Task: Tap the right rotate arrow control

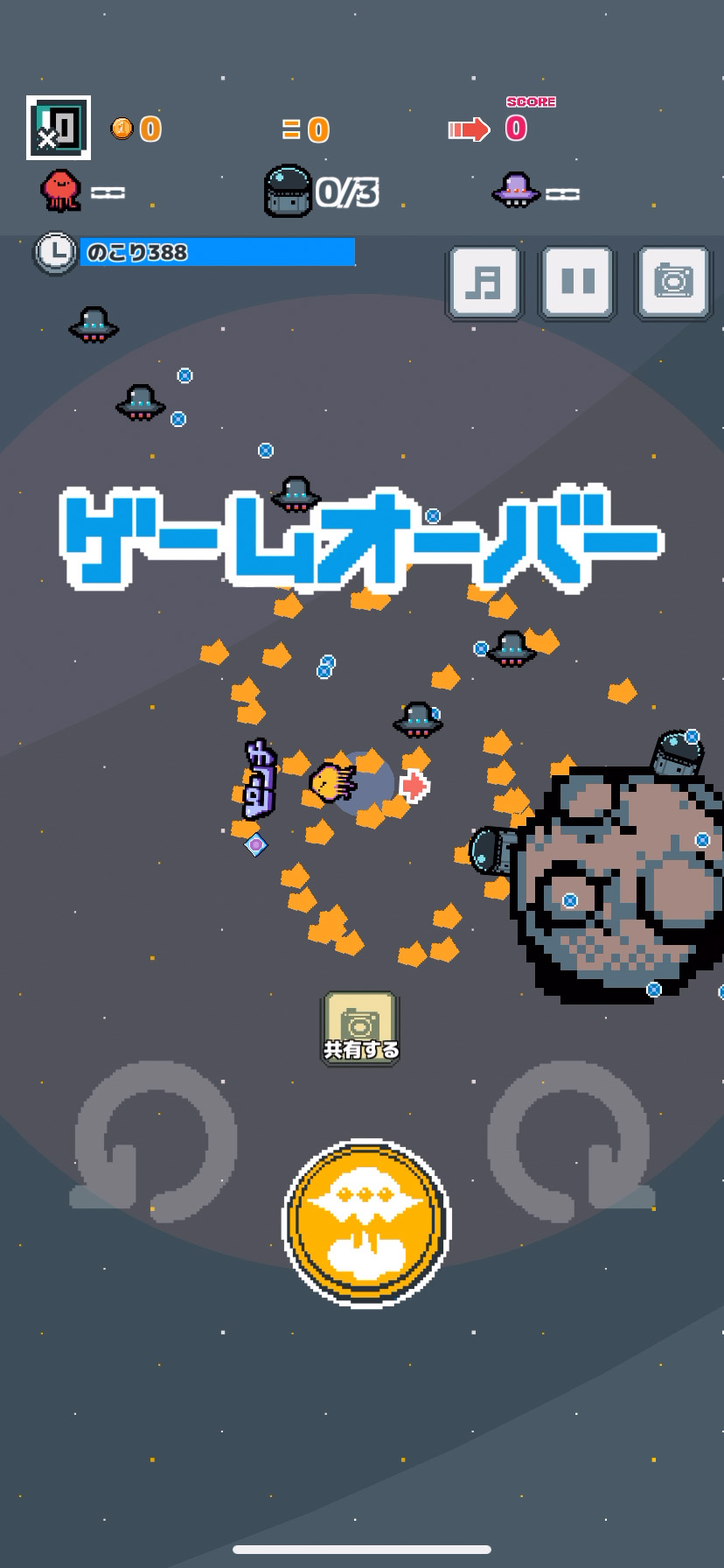Action: 569,1138
